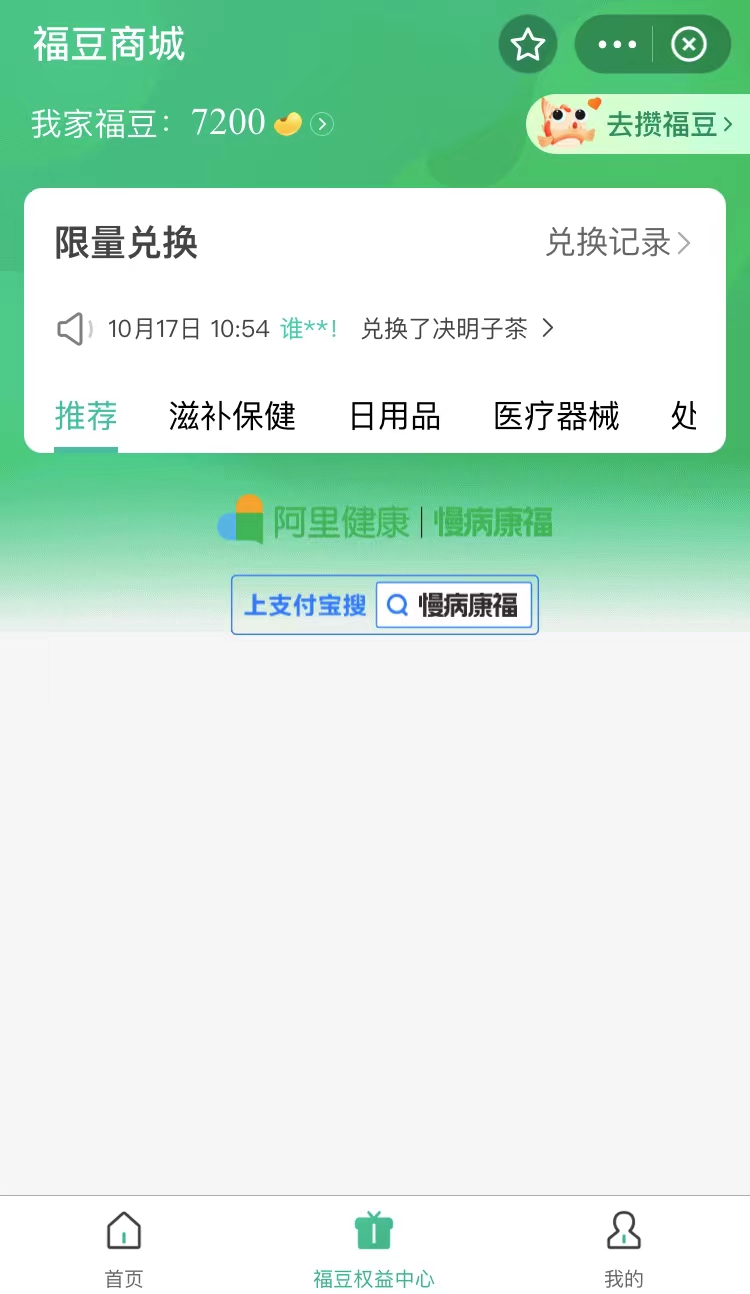
Task: Switch to the 我的 bottom tab
Action: click(624, 1247)
